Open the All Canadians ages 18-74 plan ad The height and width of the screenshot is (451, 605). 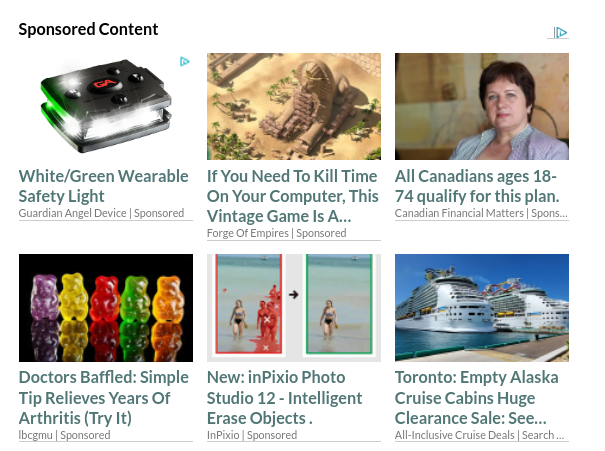point(477,186)
